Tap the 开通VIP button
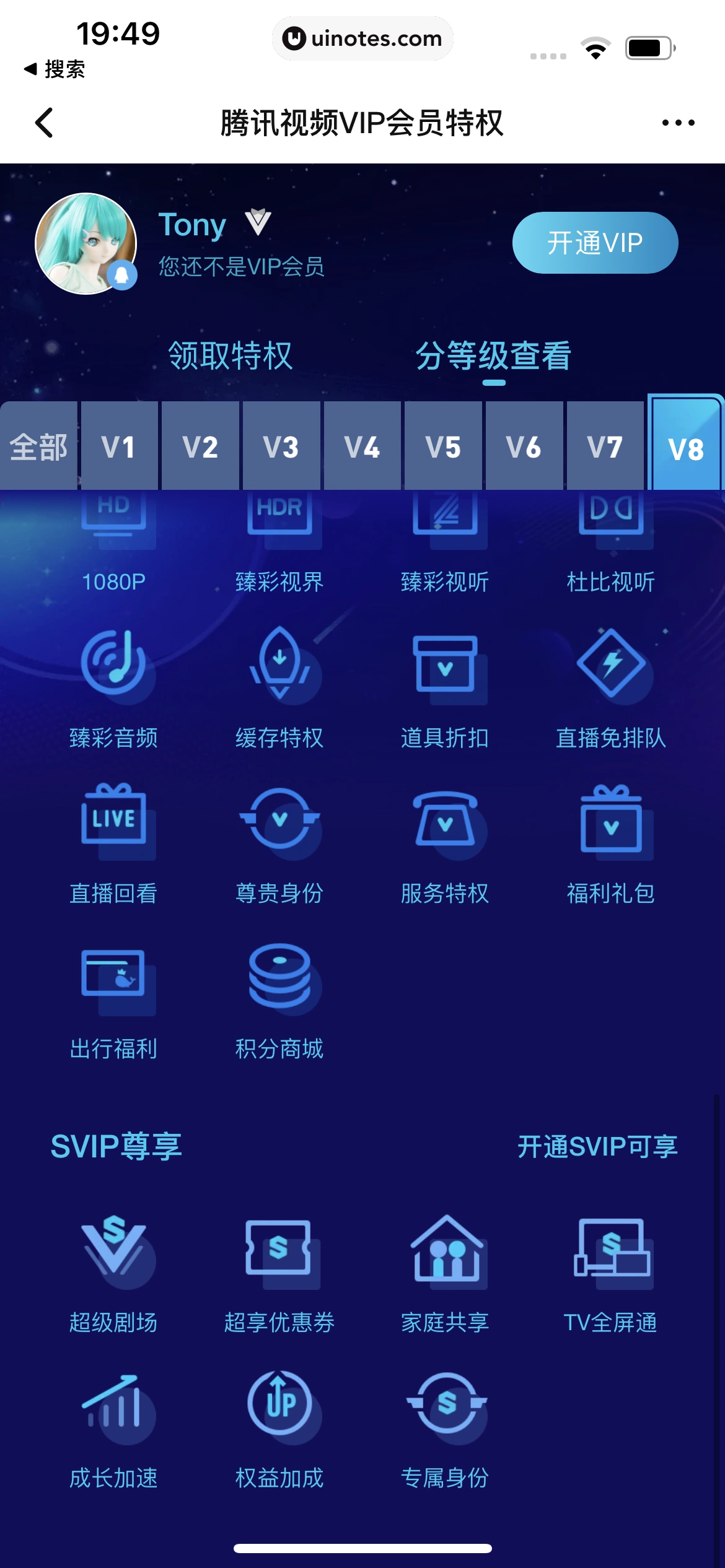This screenshot has height=1568, width=725. (x=595, y=243)
